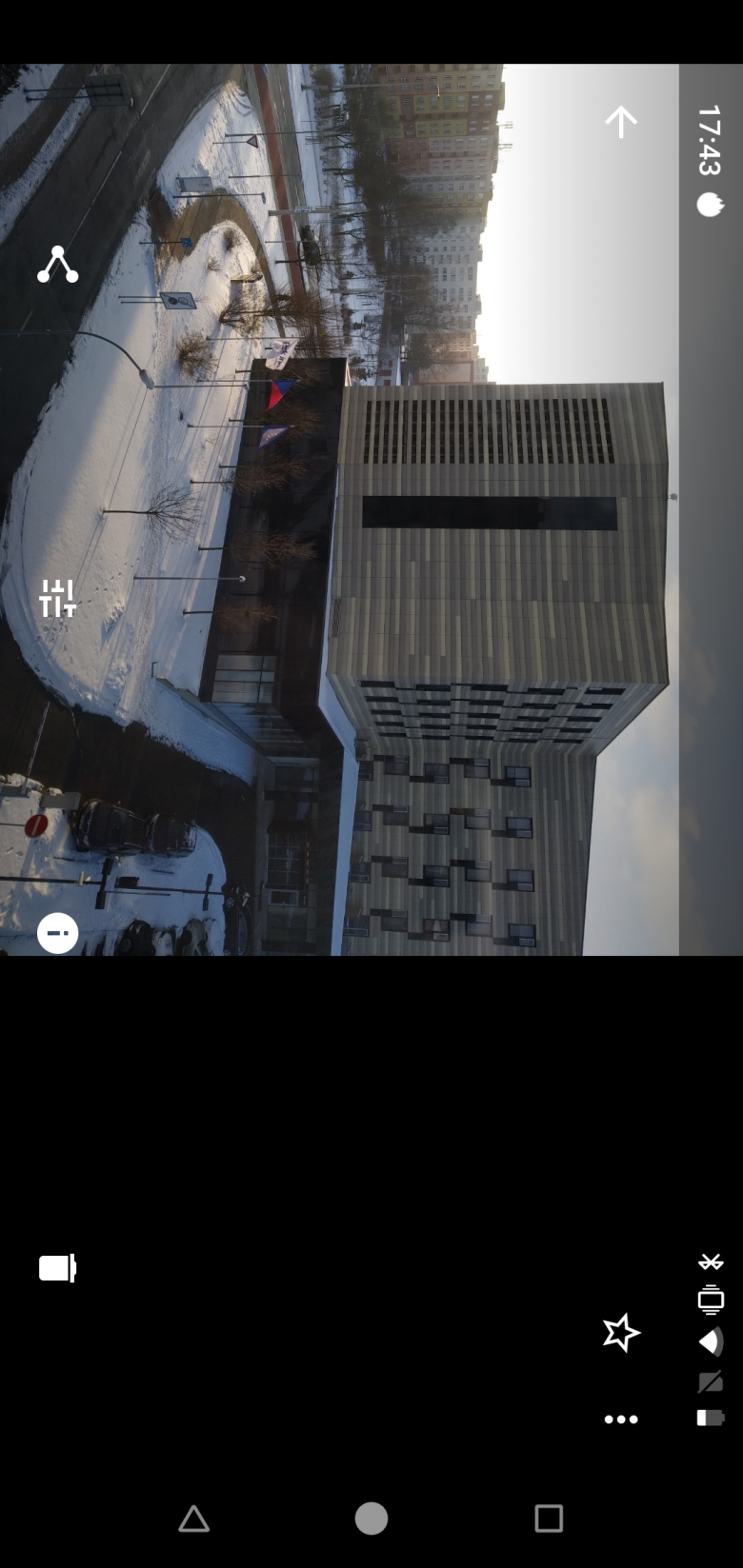Launch Google Lens on the photo
The width and height of the screenshot is (743, 1568).
point(58,934)
